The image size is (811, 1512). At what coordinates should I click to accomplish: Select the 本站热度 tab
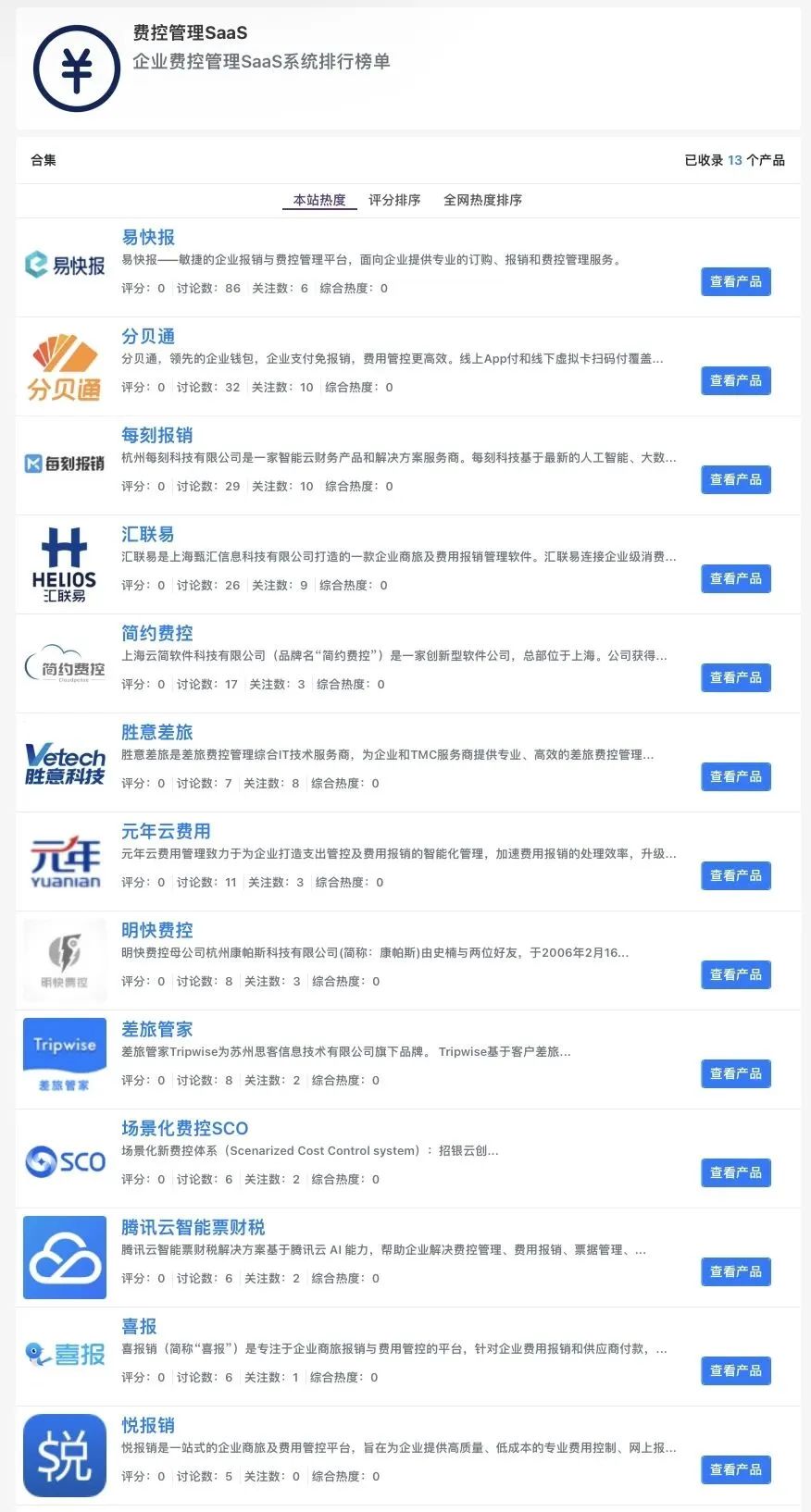(319, 200)
